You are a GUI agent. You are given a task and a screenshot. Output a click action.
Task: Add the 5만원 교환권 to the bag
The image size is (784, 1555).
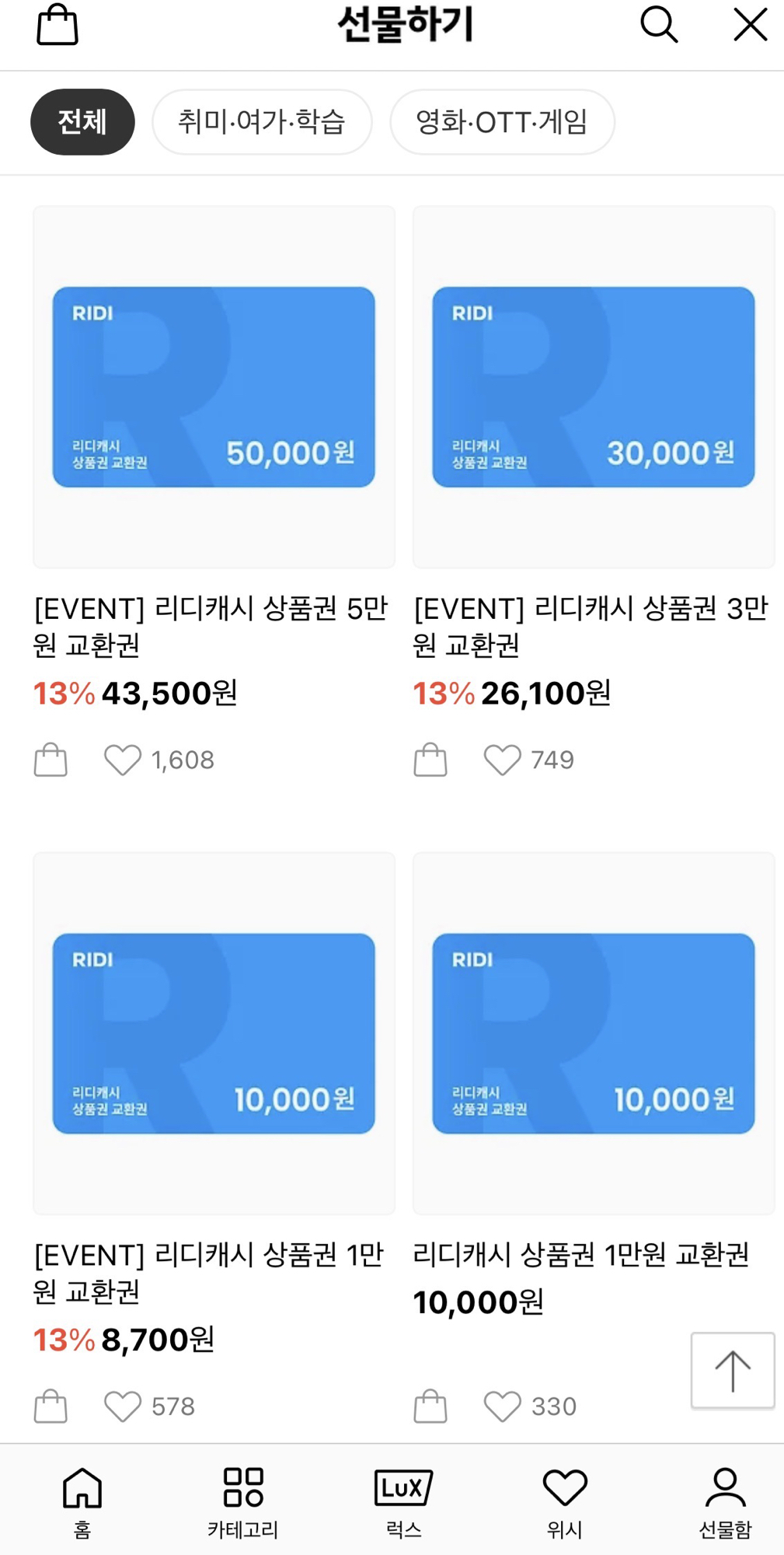(51, 760)
